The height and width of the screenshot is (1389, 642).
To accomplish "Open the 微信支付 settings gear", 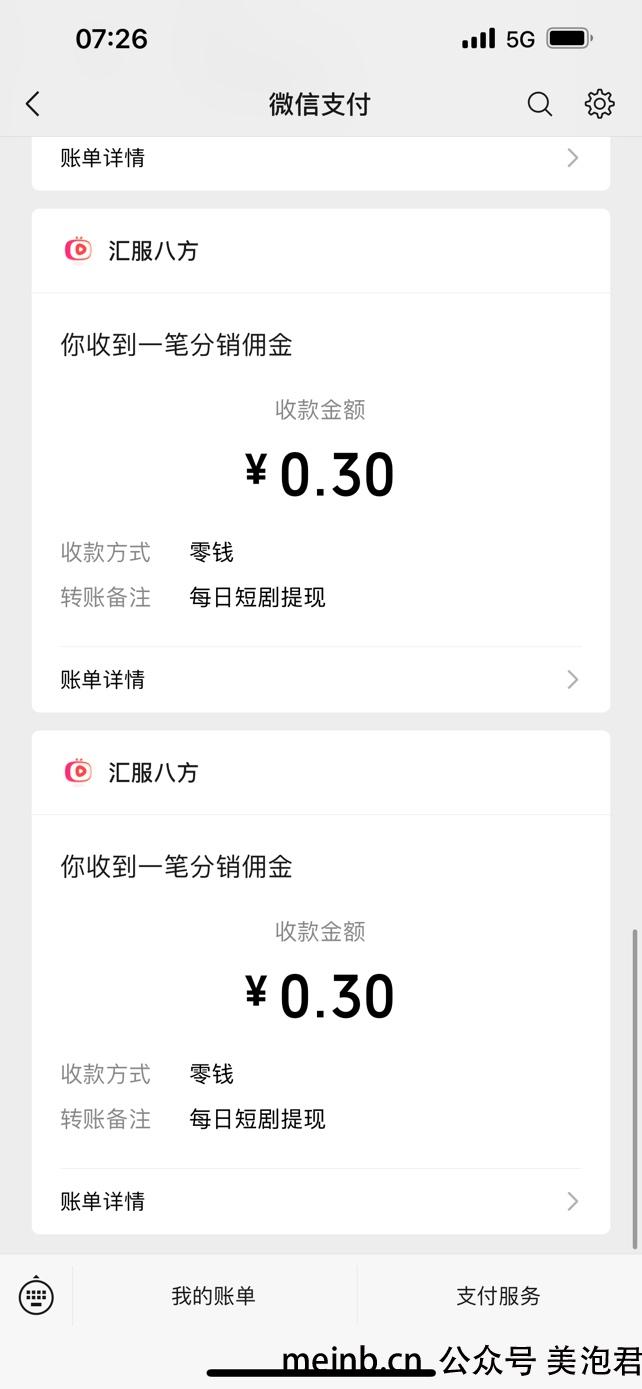I will point(599,104).
